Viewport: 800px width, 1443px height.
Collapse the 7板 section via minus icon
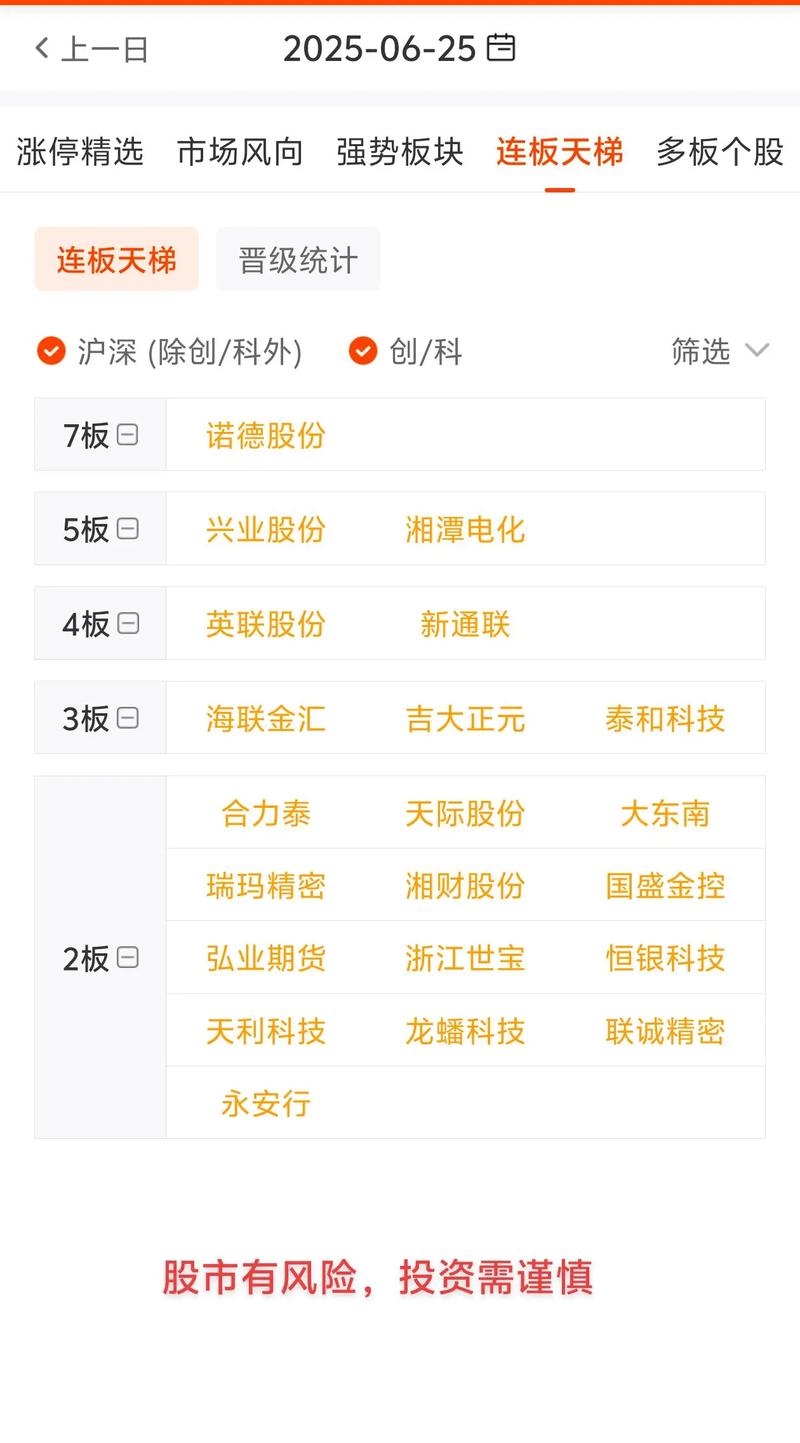[x=128, y=433]
